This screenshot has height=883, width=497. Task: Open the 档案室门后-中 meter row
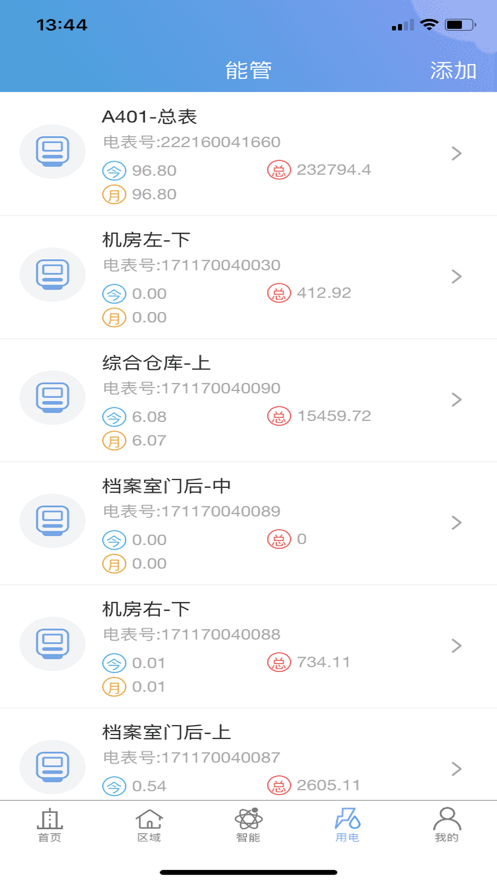(248, 524)
